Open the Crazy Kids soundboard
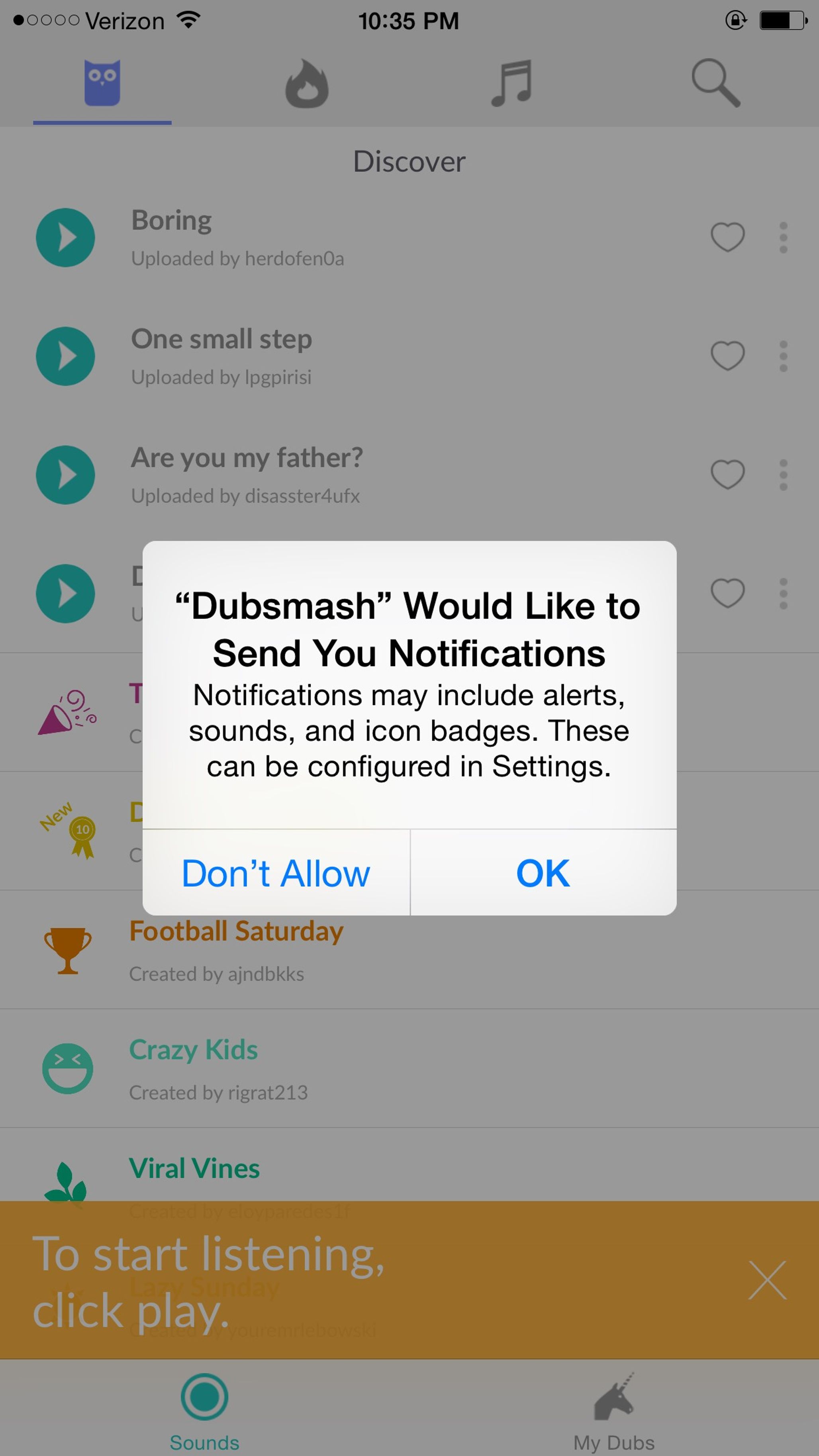819x1456 pixels. tap(409, 1068)
